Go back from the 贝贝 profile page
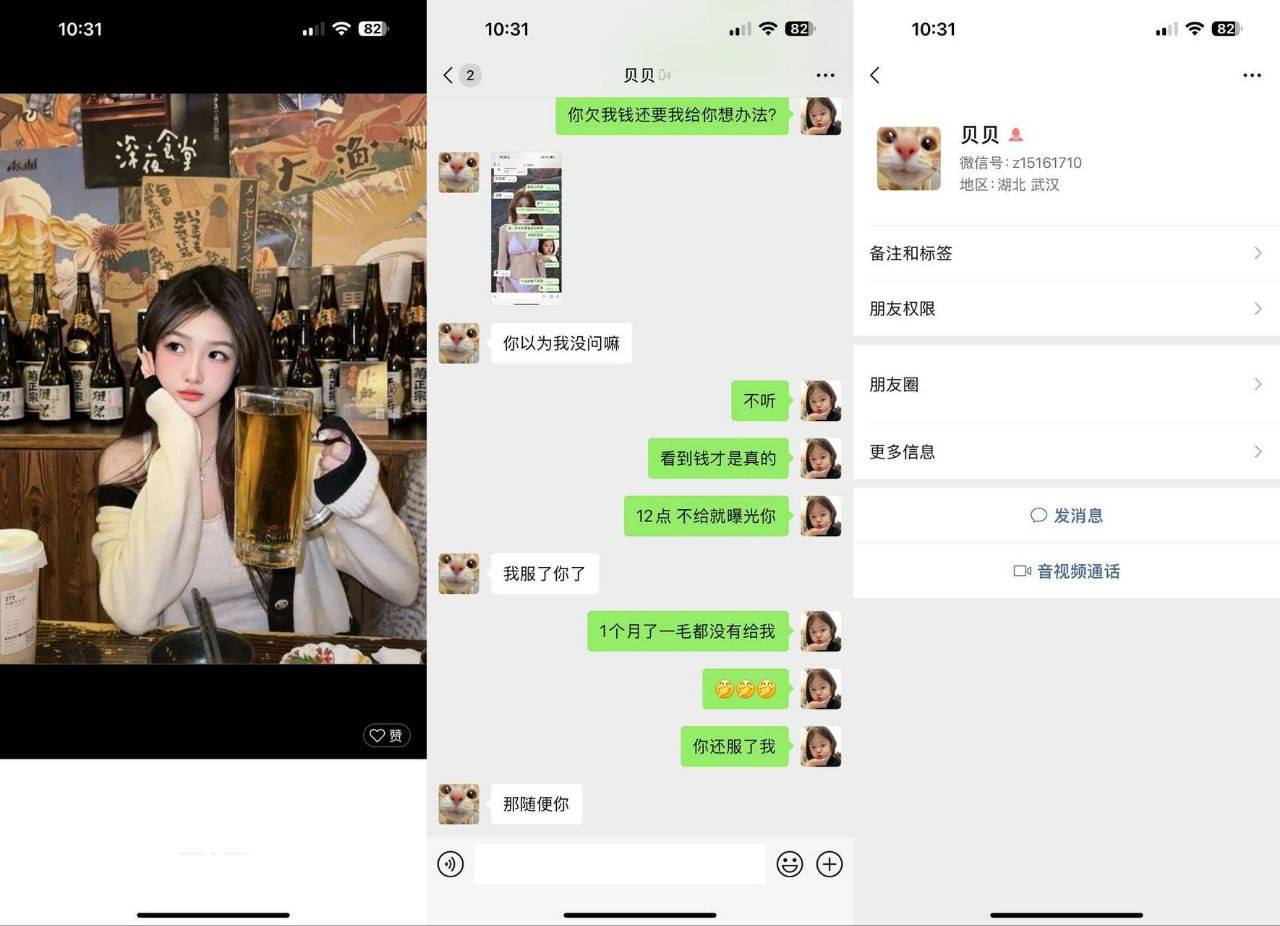The height and width of the screenshot is (926, 1280). pyautogui.click(x=875, y=75)
